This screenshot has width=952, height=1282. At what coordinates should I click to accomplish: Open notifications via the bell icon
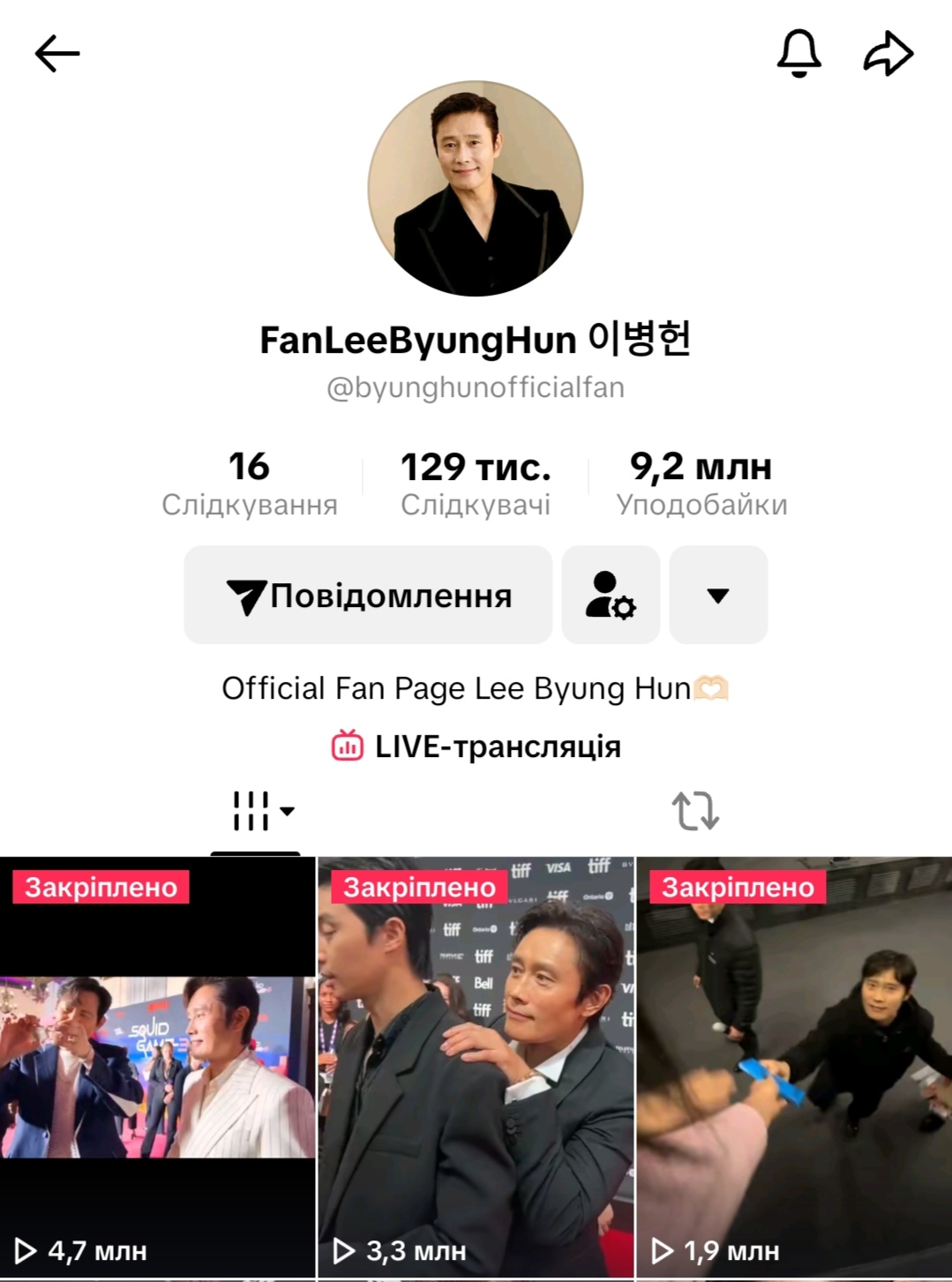pyautogui.click(x=798, y=53)
